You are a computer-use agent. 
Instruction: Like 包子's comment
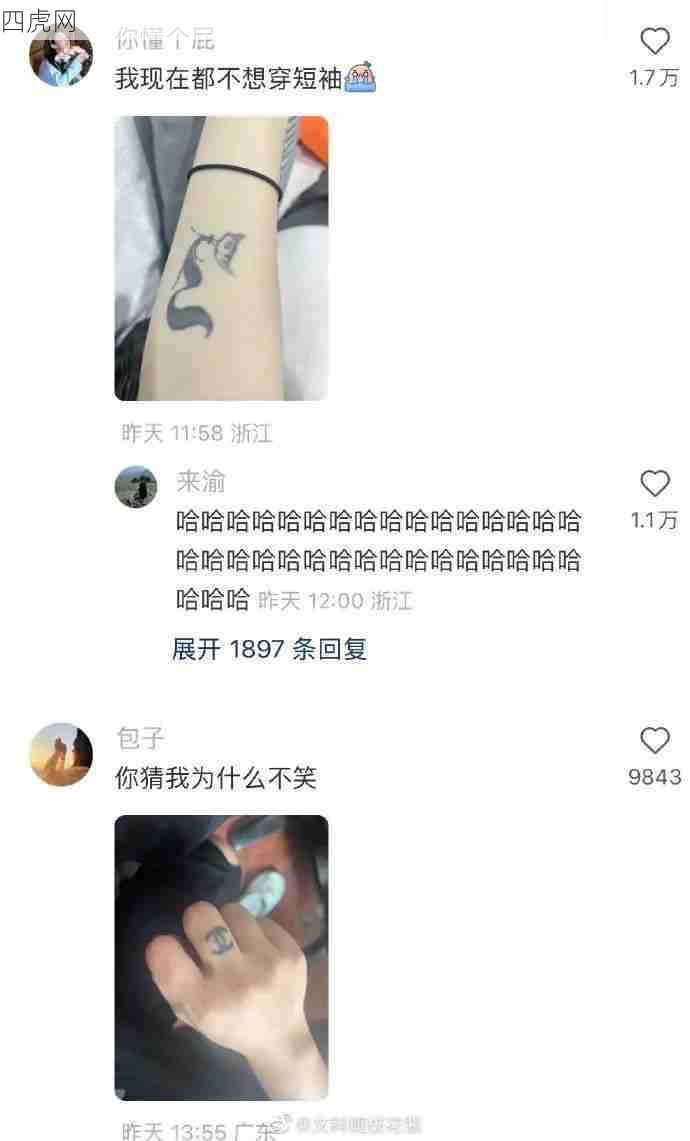pos(654,741)
